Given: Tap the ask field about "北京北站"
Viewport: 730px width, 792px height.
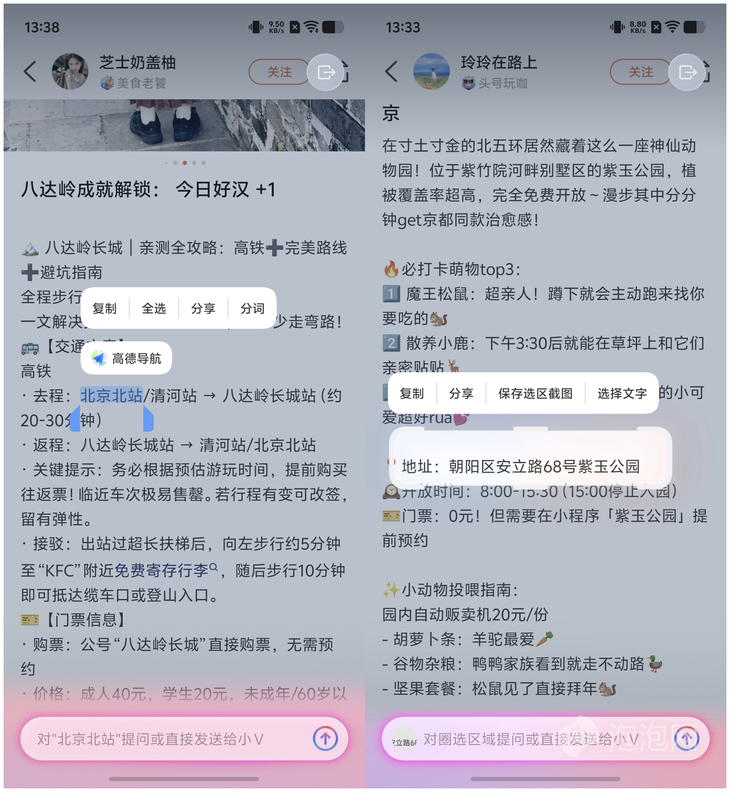Looking at the screenshot, I should [x=165, y=739].
